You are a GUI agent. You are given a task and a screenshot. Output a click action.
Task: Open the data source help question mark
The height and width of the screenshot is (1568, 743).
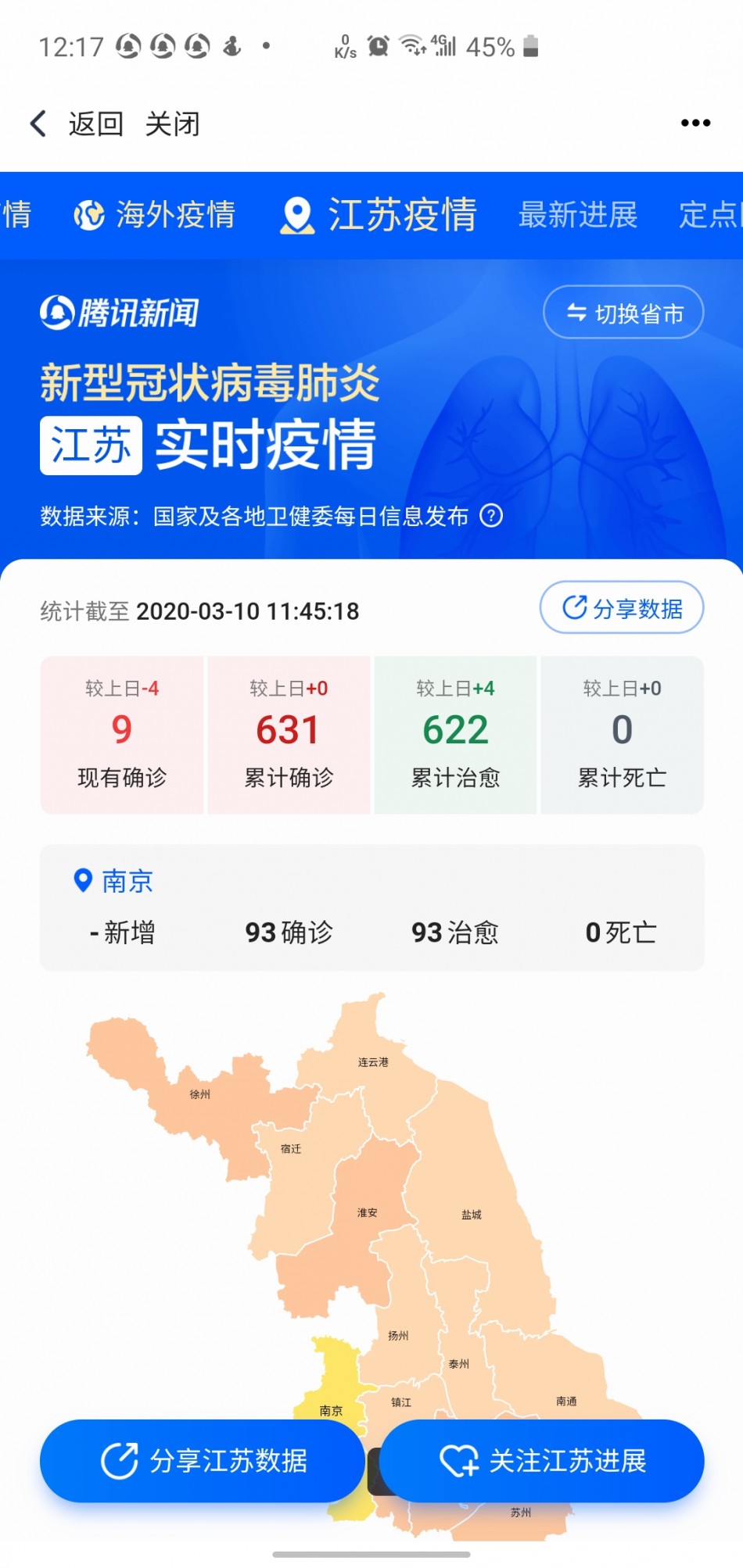(x=491, y=516)
